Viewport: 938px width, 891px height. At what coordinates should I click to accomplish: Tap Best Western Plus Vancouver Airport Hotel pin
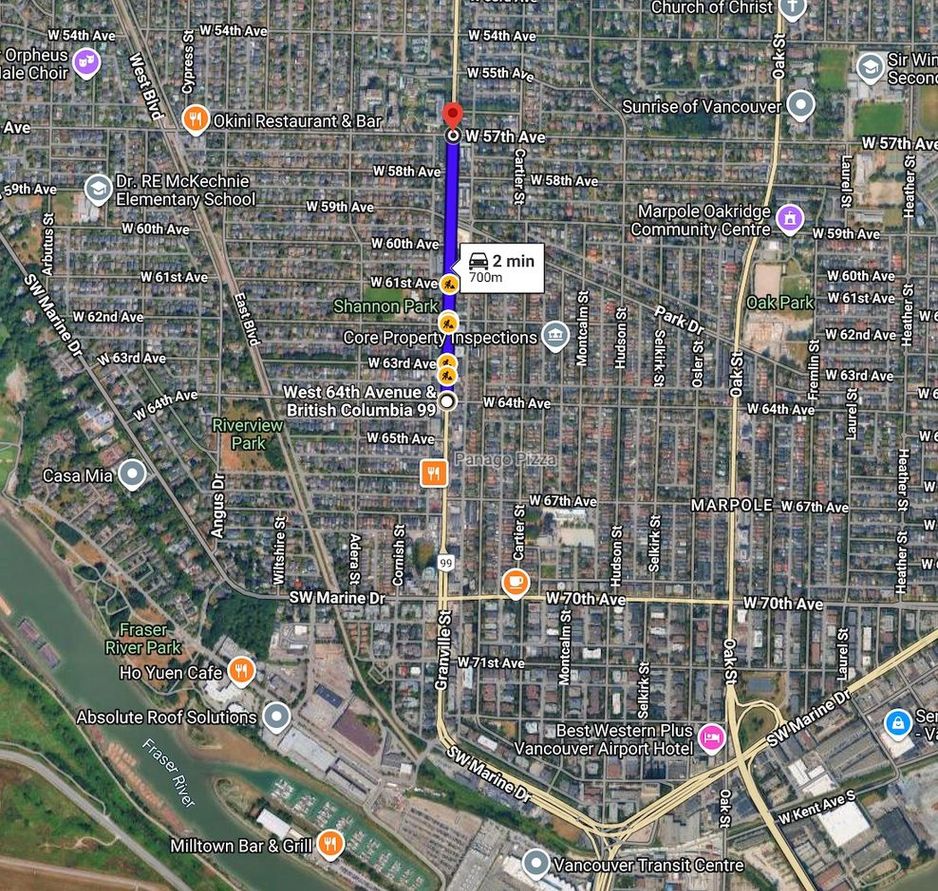point(711,738)
